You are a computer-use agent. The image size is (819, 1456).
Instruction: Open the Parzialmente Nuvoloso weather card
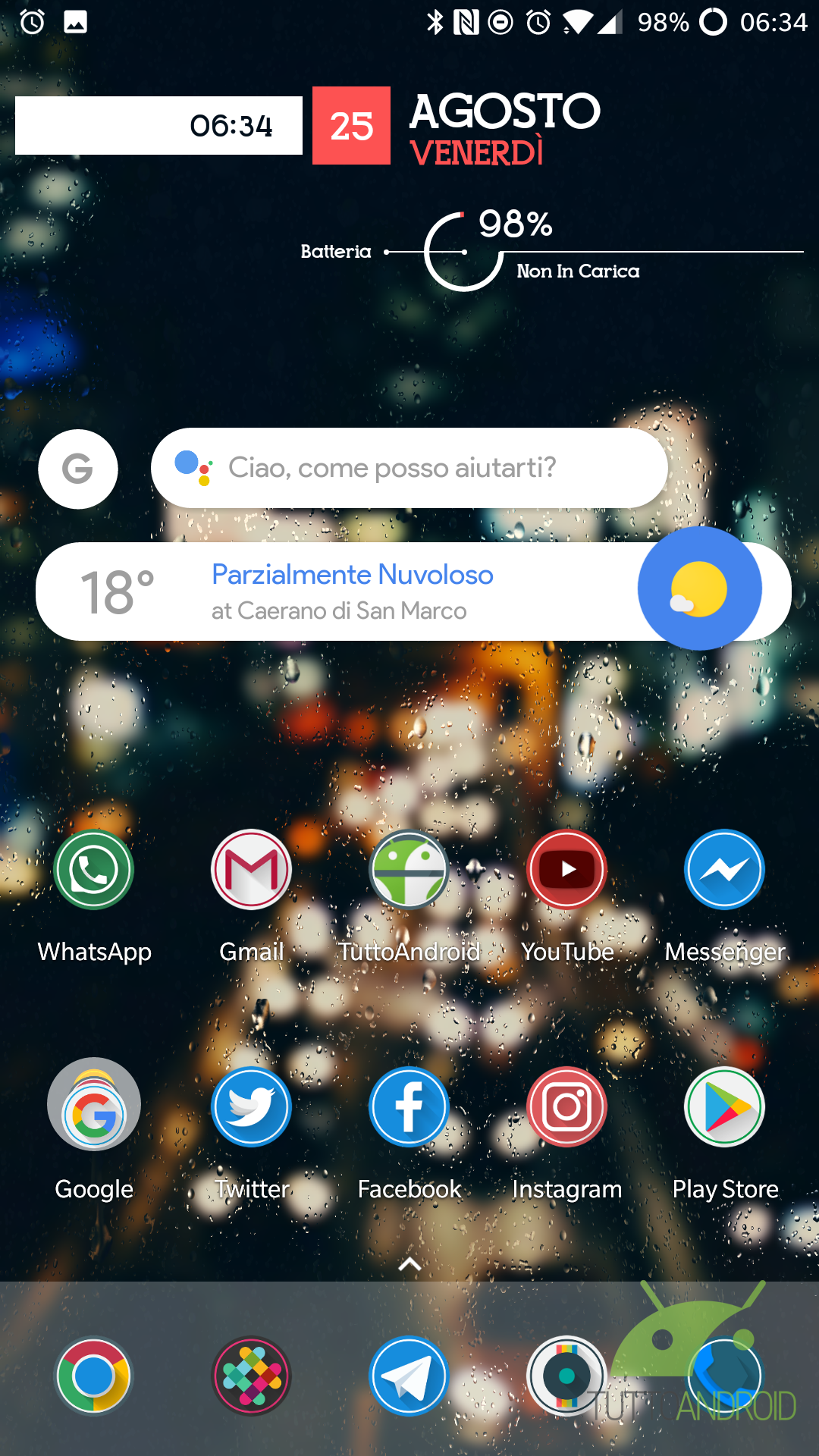[413, 591]
